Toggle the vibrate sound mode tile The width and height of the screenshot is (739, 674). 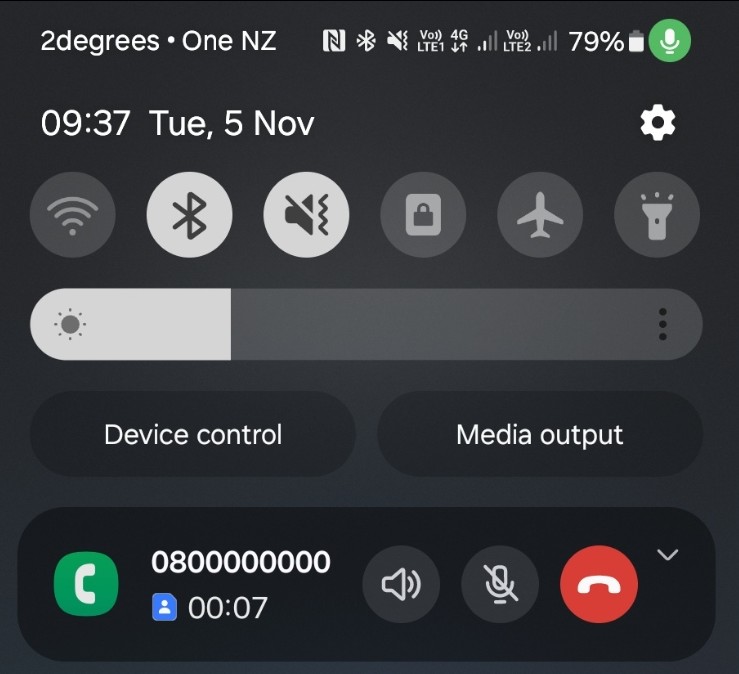(x=306, y=215)
